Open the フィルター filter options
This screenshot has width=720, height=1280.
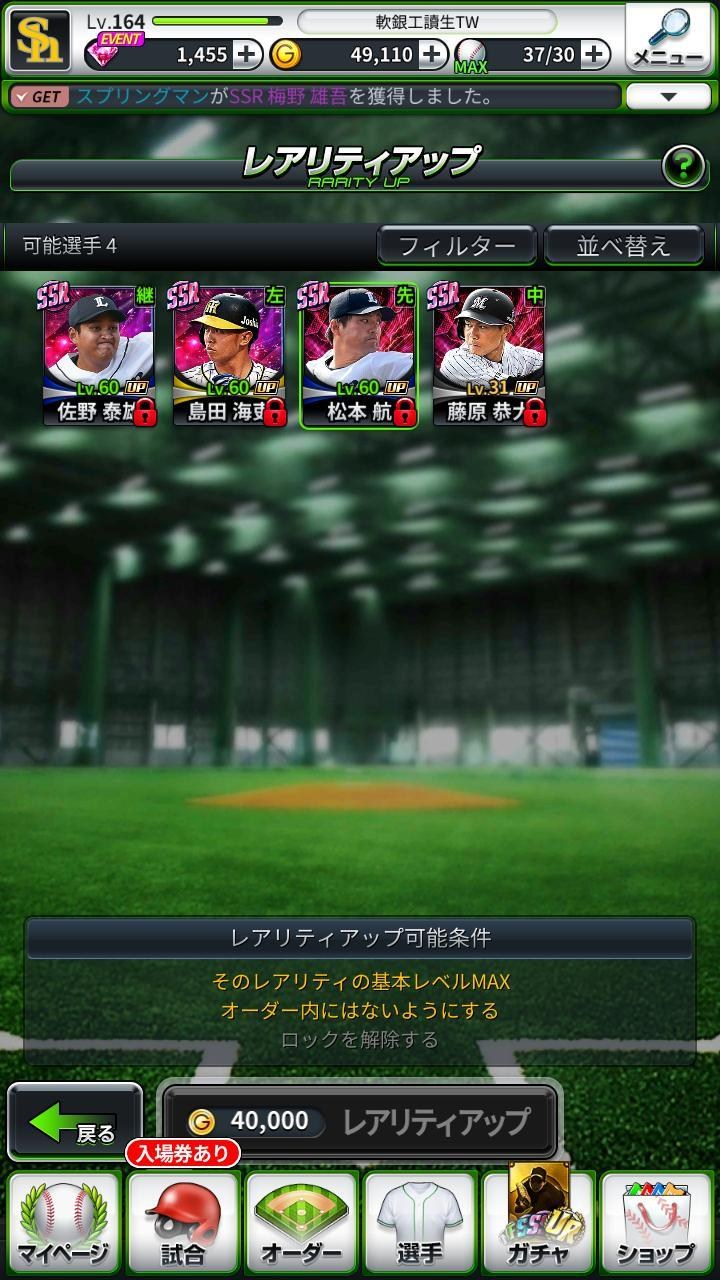pos(456,246)
